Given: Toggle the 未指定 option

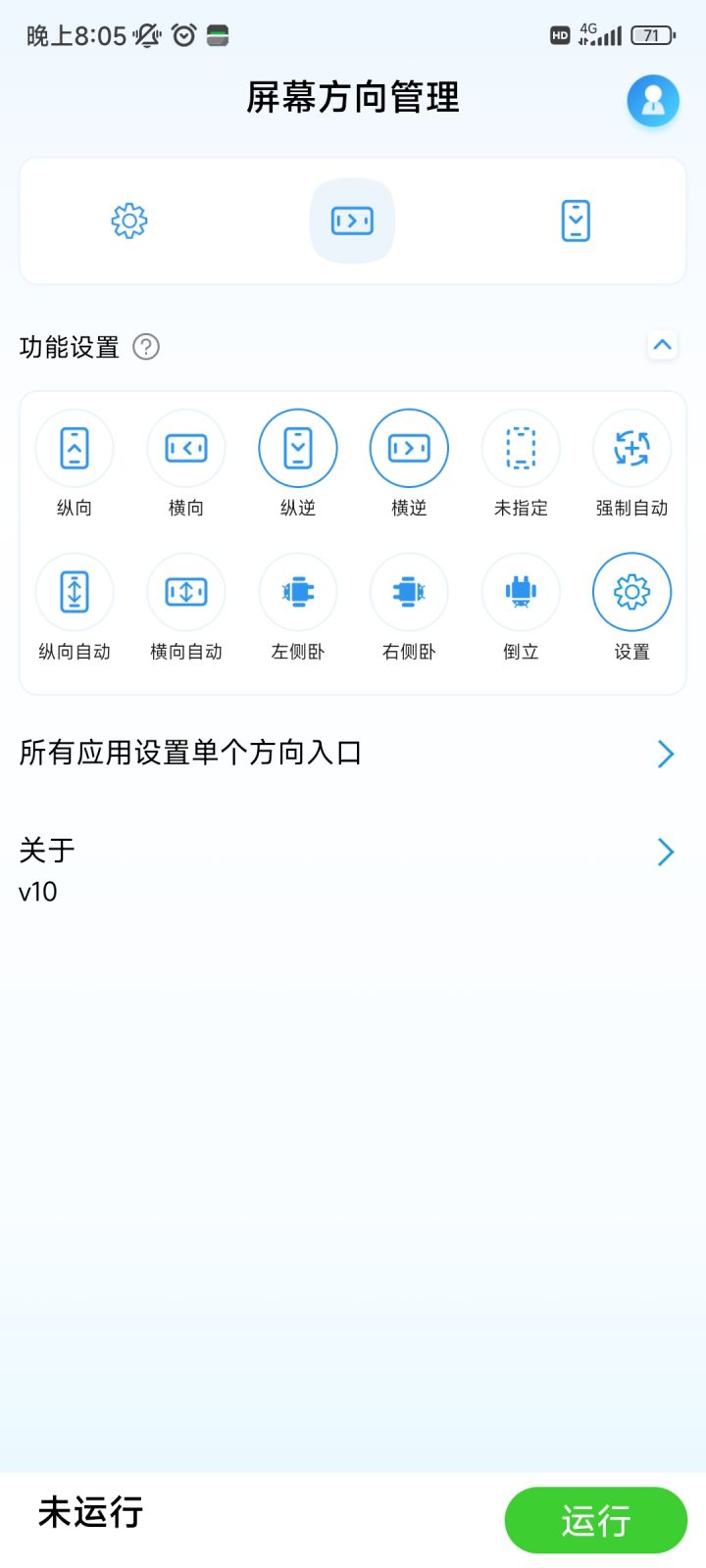Looking at the screenshot, I should 521,449.
